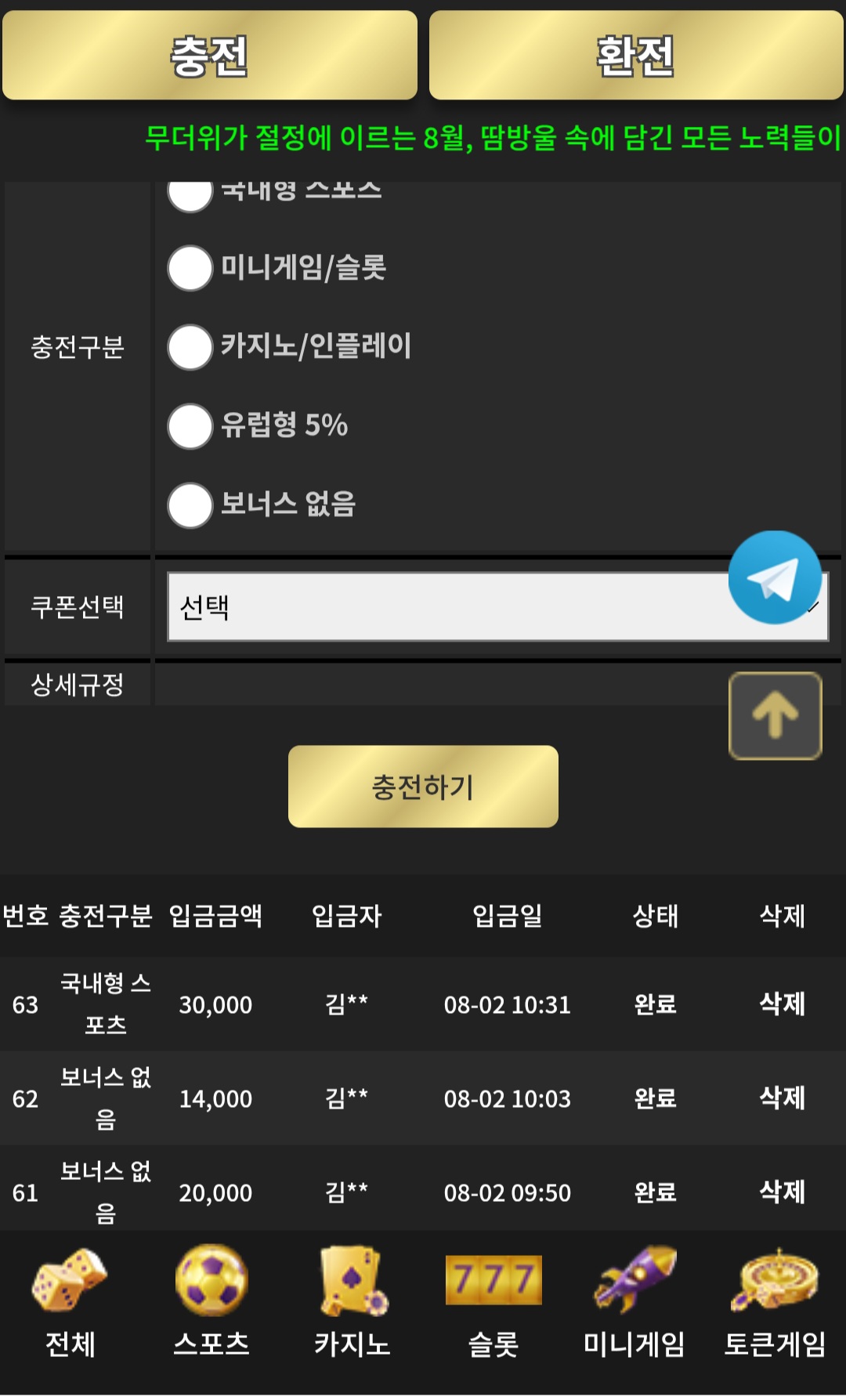The height and width of the screenshot is (1400, 846).
Task: Switch to the 환전 tab
Action: coord(636,55)
